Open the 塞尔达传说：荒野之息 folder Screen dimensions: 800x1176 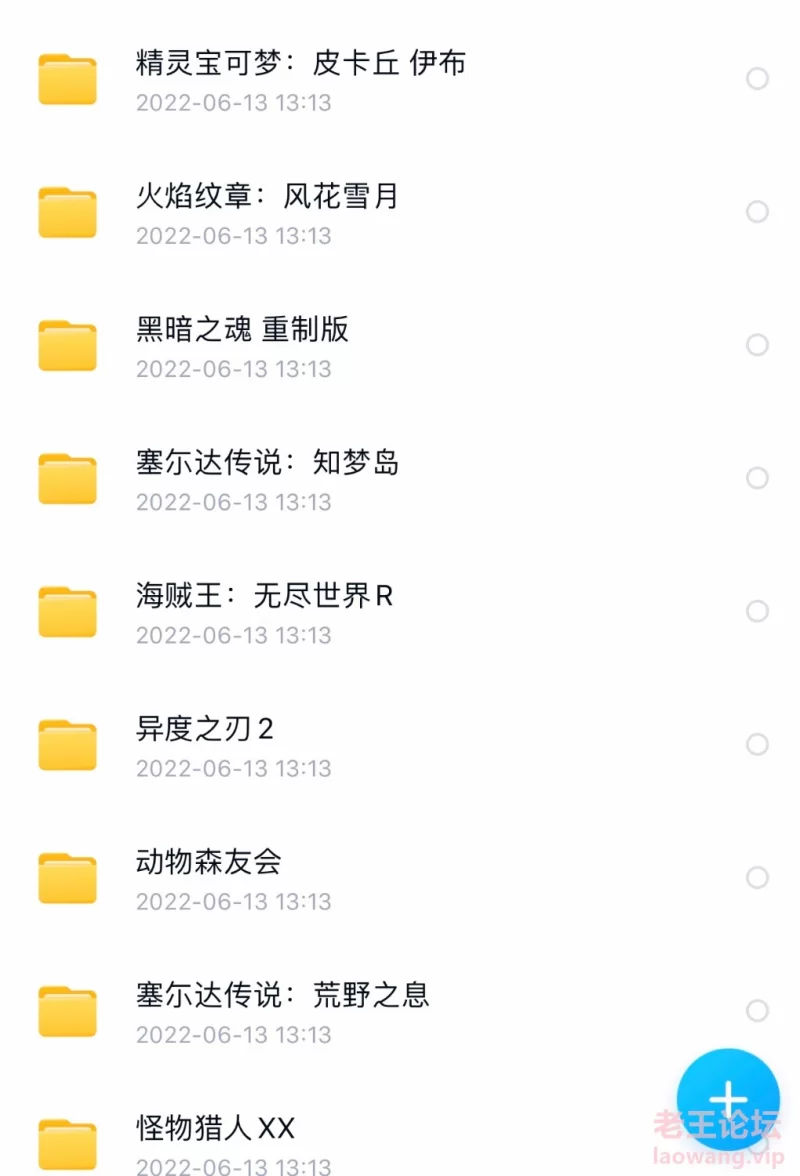(282, 995)
